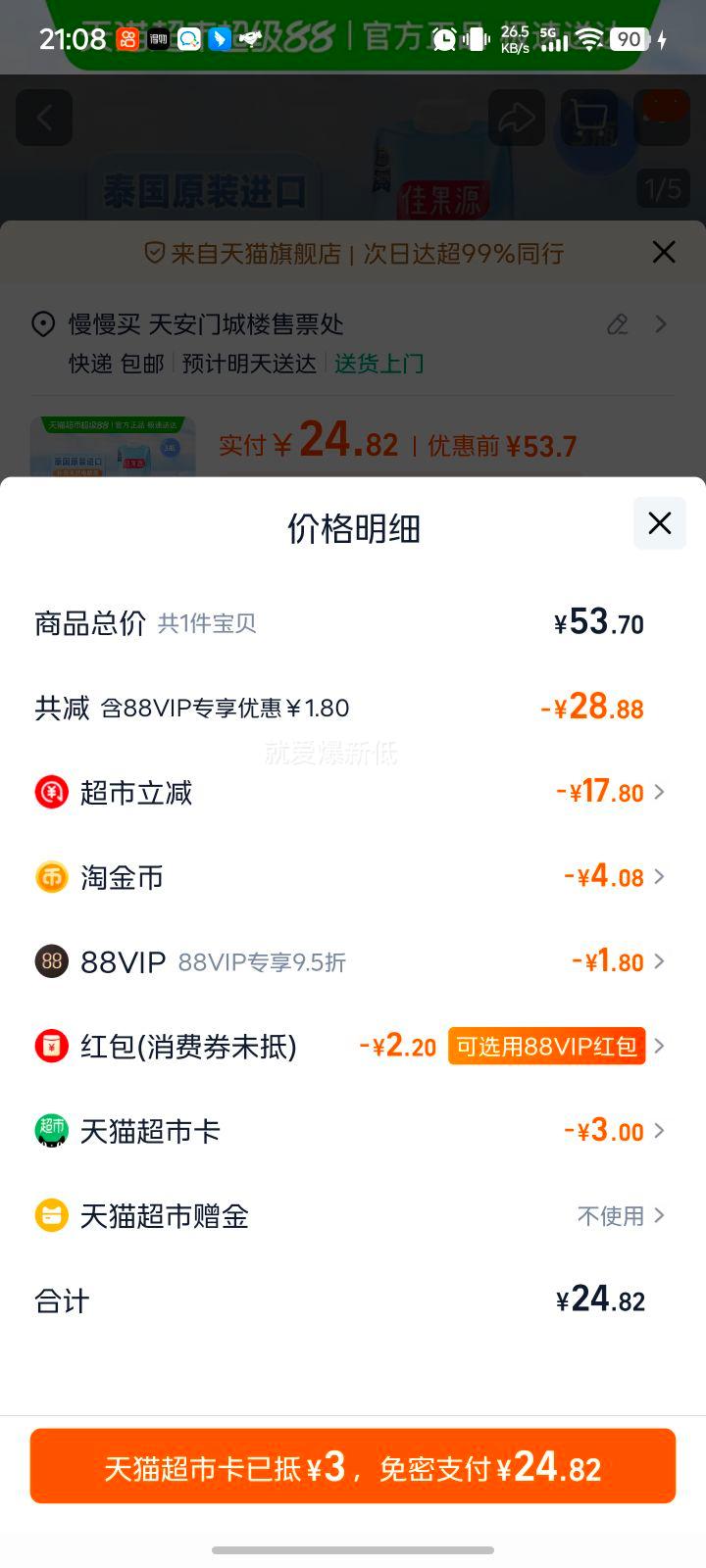The image size is (706, 1568).
Task: Expand 超市立减 discount details
Action: [661, 792]
